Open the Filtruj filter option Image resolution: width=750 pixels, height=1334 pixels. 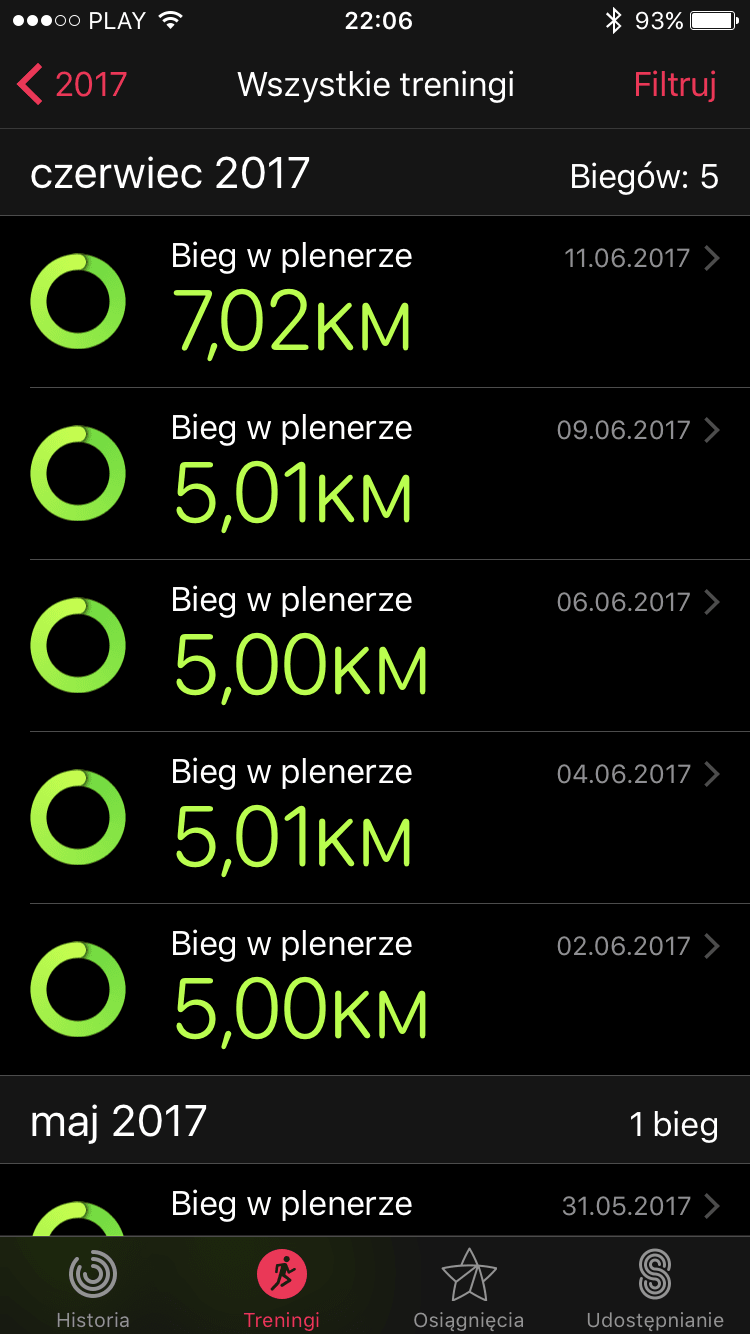click(675, 85)
